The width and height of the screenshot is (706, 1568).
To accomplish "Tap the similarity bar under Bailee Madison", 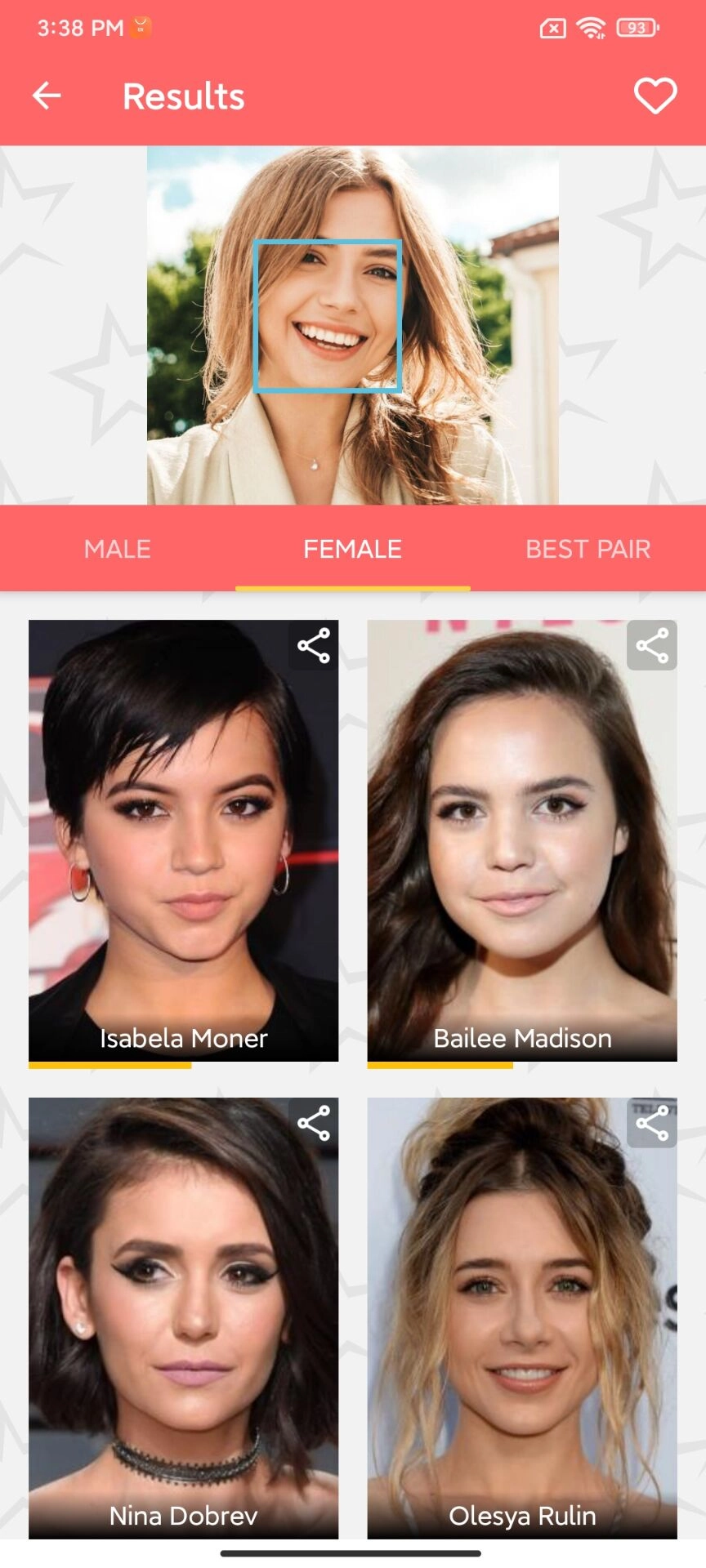I will (441, 1066).
